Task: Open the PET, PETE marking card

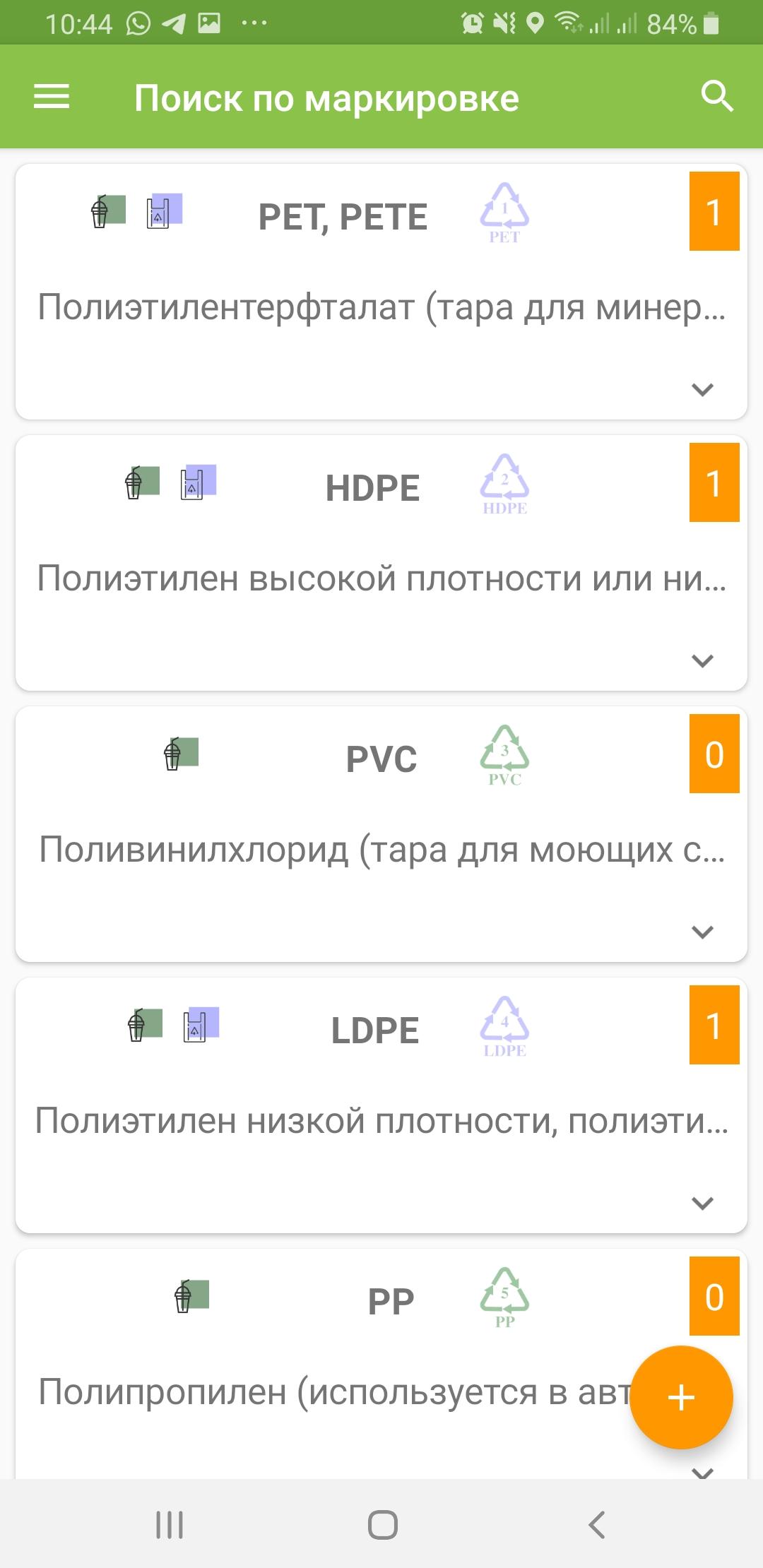Action: pos(381,292)
